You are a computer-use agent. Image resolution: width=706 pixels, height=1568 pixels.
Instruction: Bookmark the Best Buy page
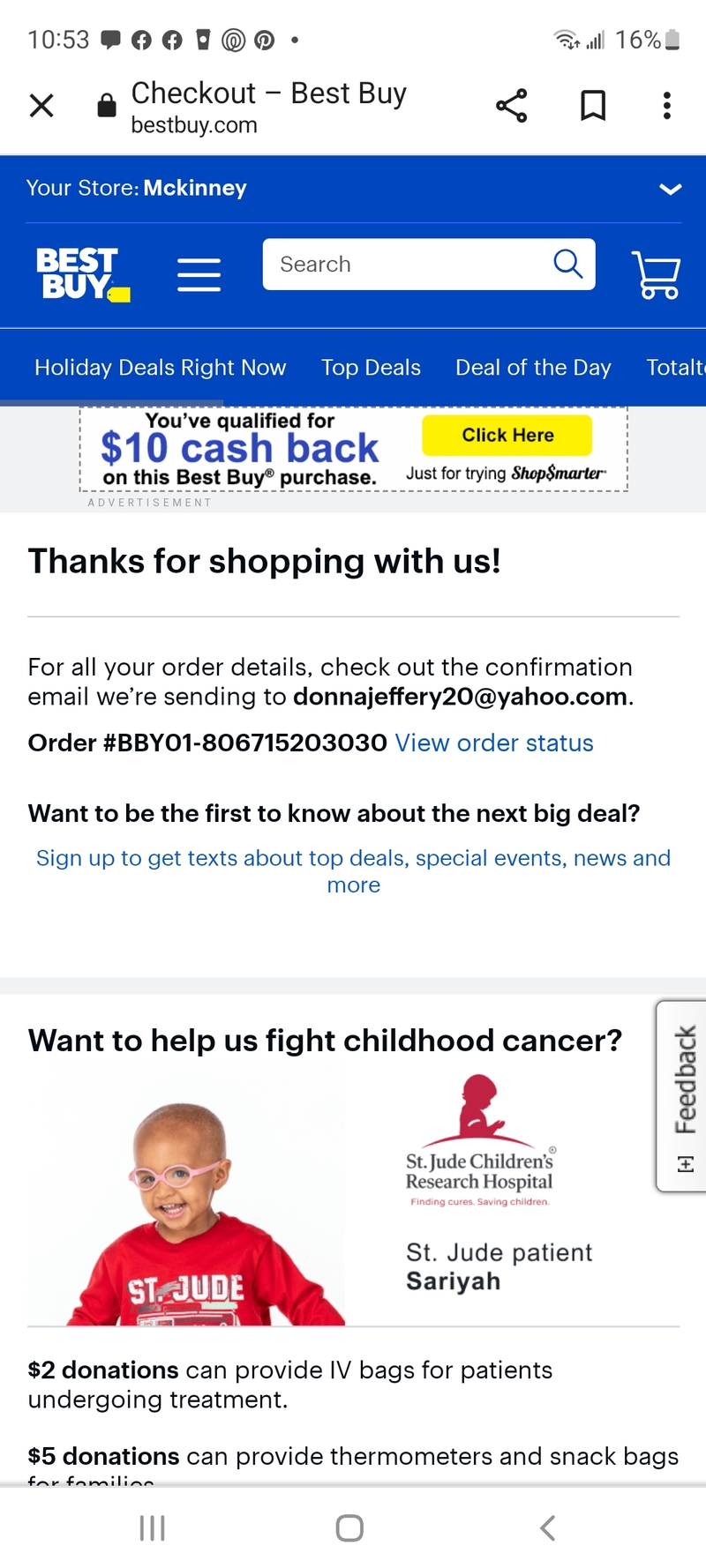[x=592, y=106]
